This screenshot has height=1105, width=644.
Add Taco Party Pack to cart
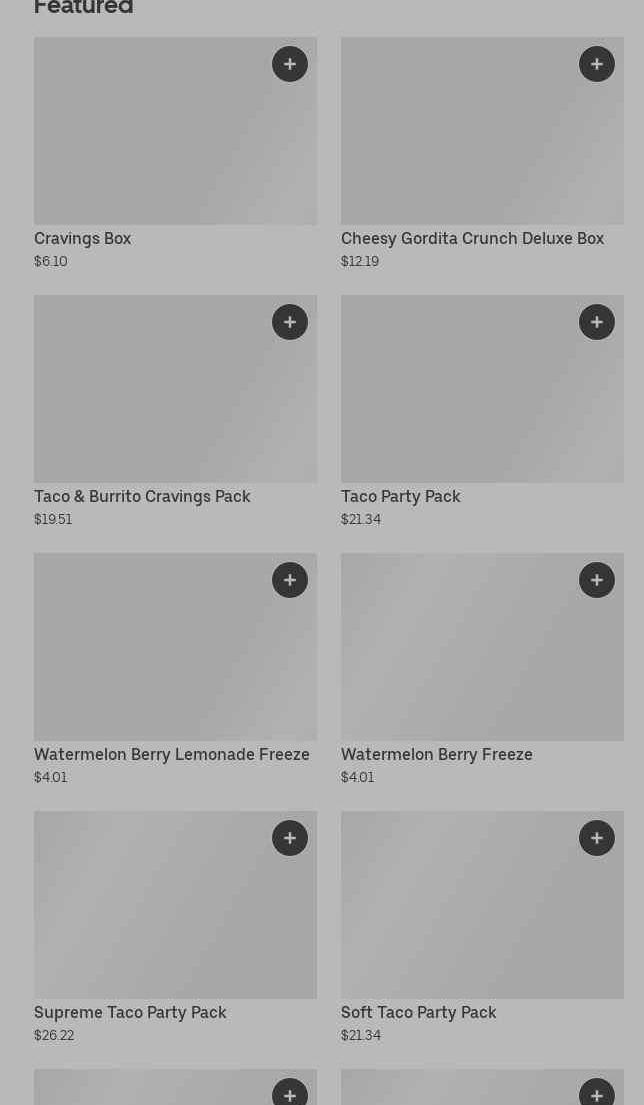point(597,322)
